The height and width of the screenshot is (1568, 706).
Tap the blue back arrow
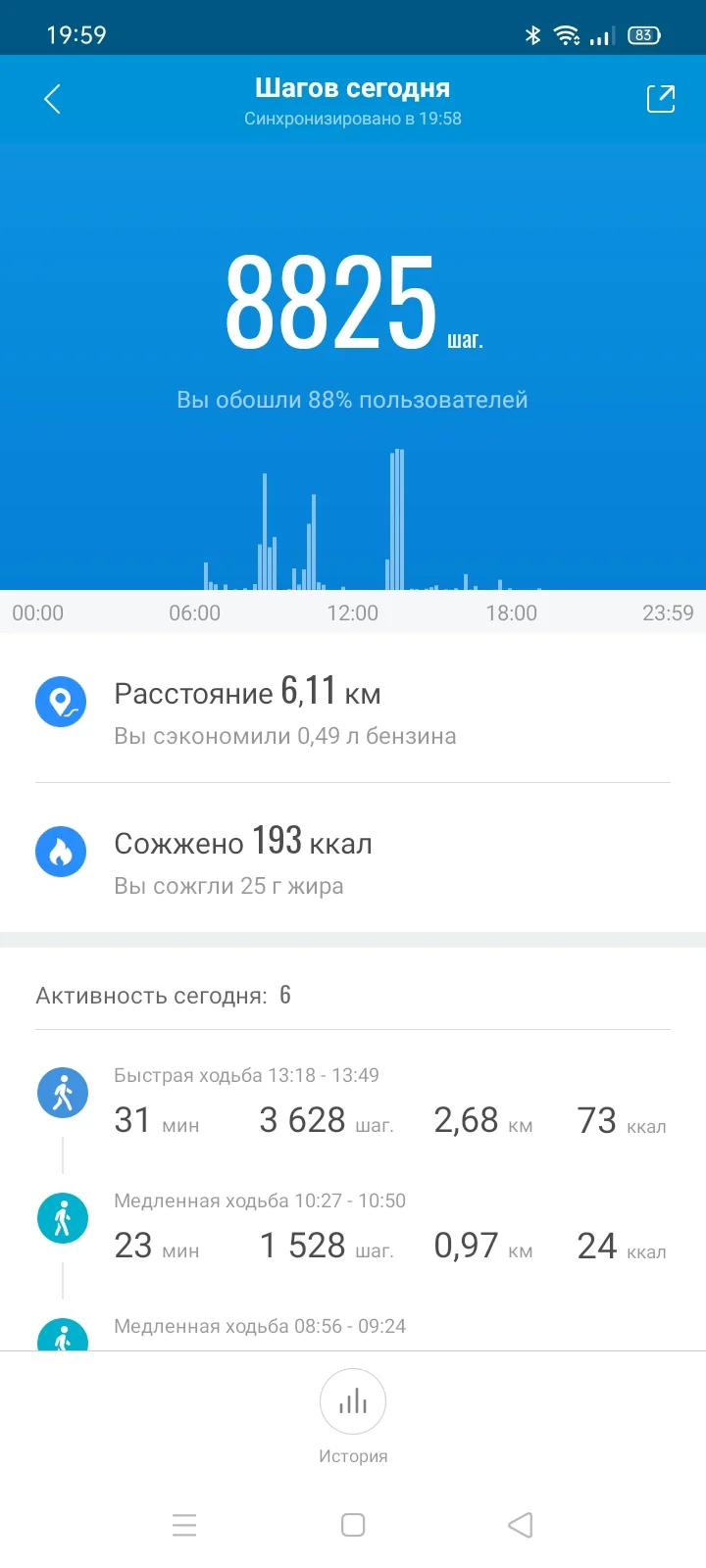click(x=51, y=98)
